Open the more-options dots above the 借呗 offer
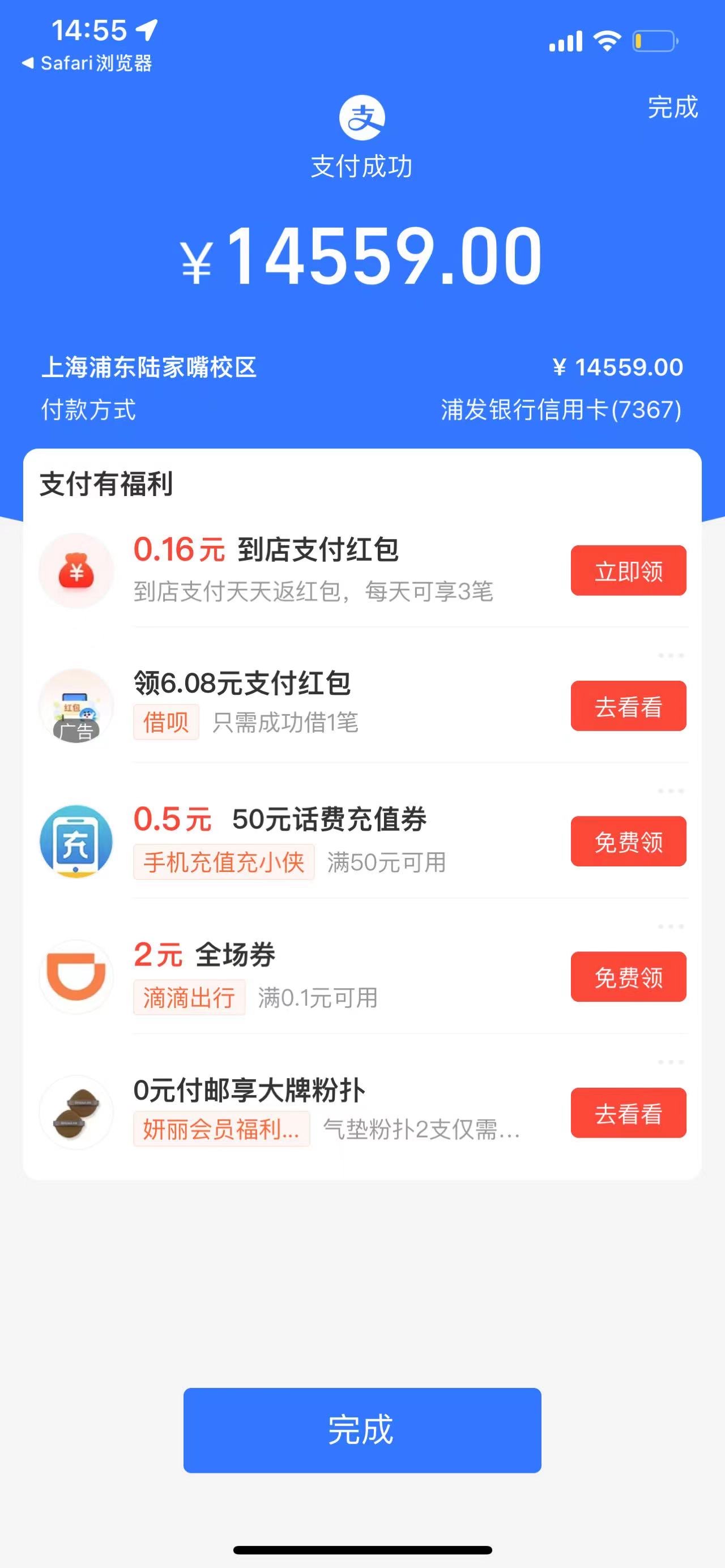The height and width of the screenshot is (1568, 725). (670, 656)
